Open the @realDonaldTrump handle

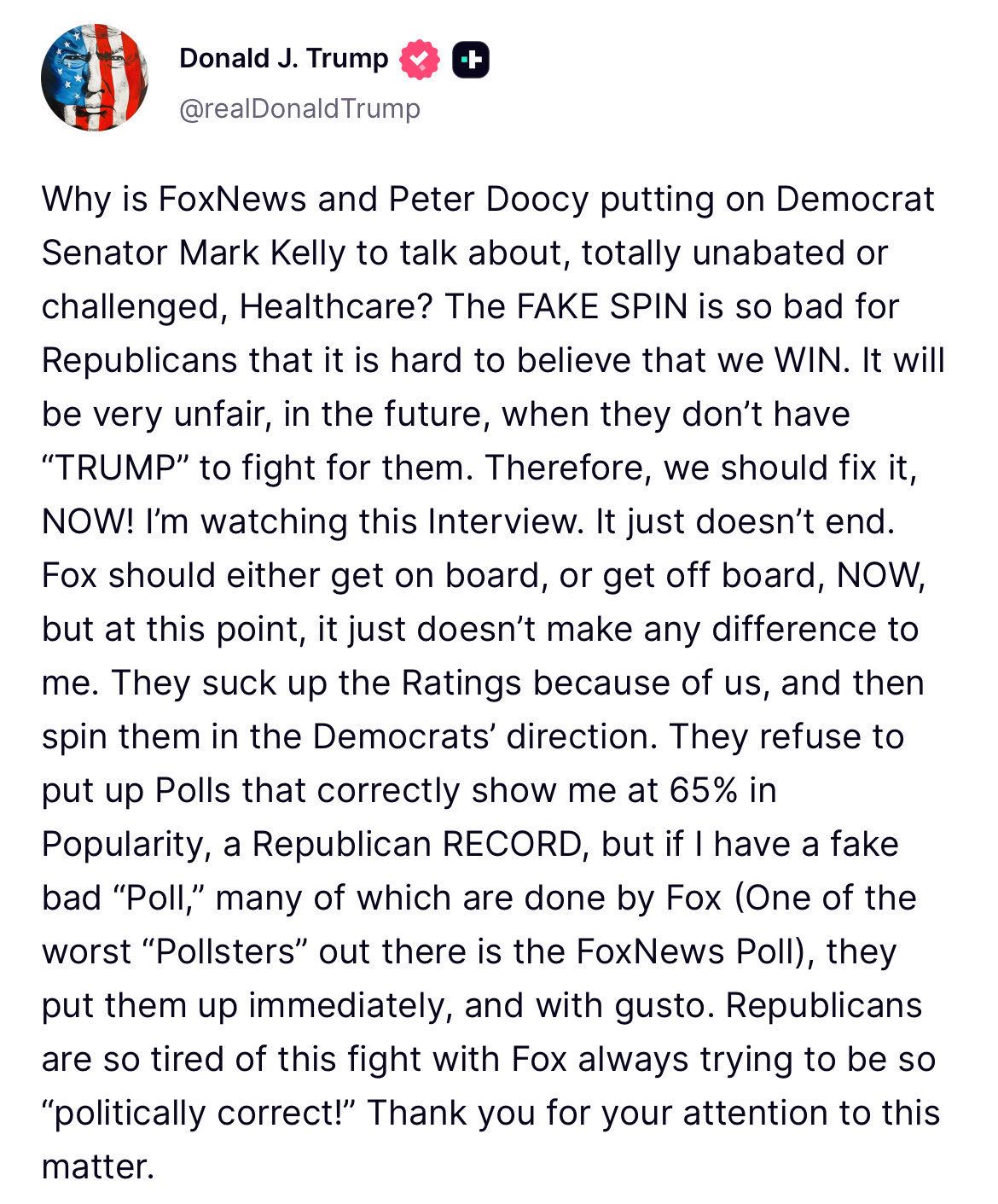pyautogui.click(x=299, y=109)
